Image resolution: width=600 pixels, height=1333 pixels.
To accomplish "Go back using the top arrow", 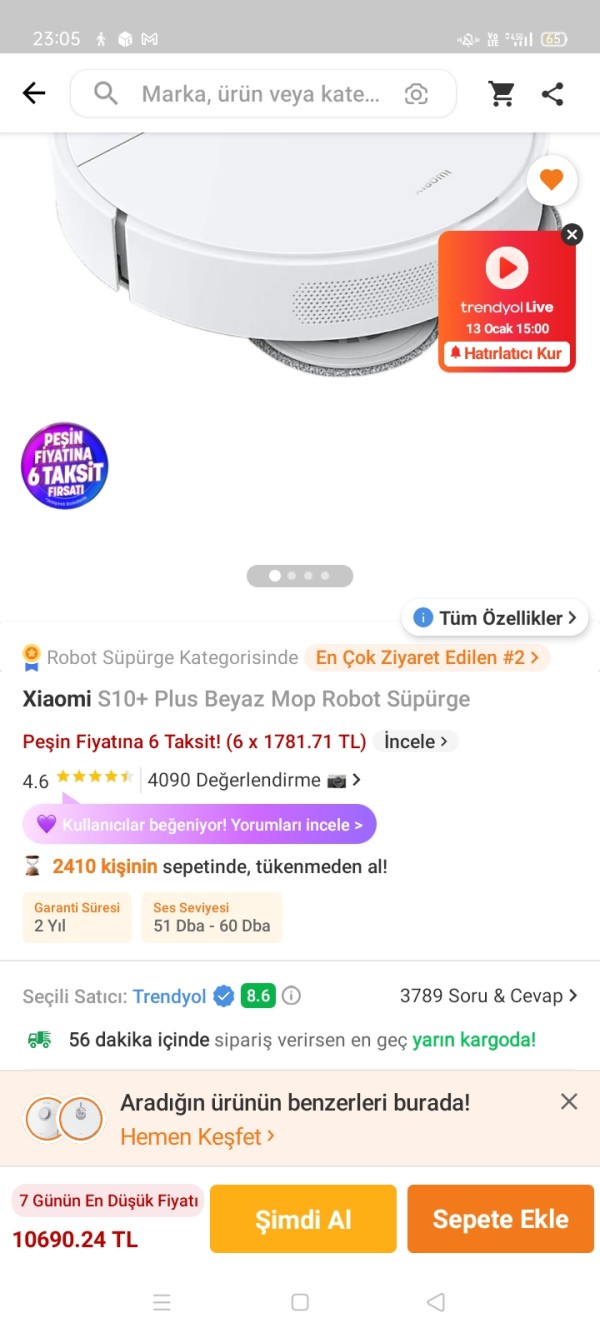I will tap(34, 94).
